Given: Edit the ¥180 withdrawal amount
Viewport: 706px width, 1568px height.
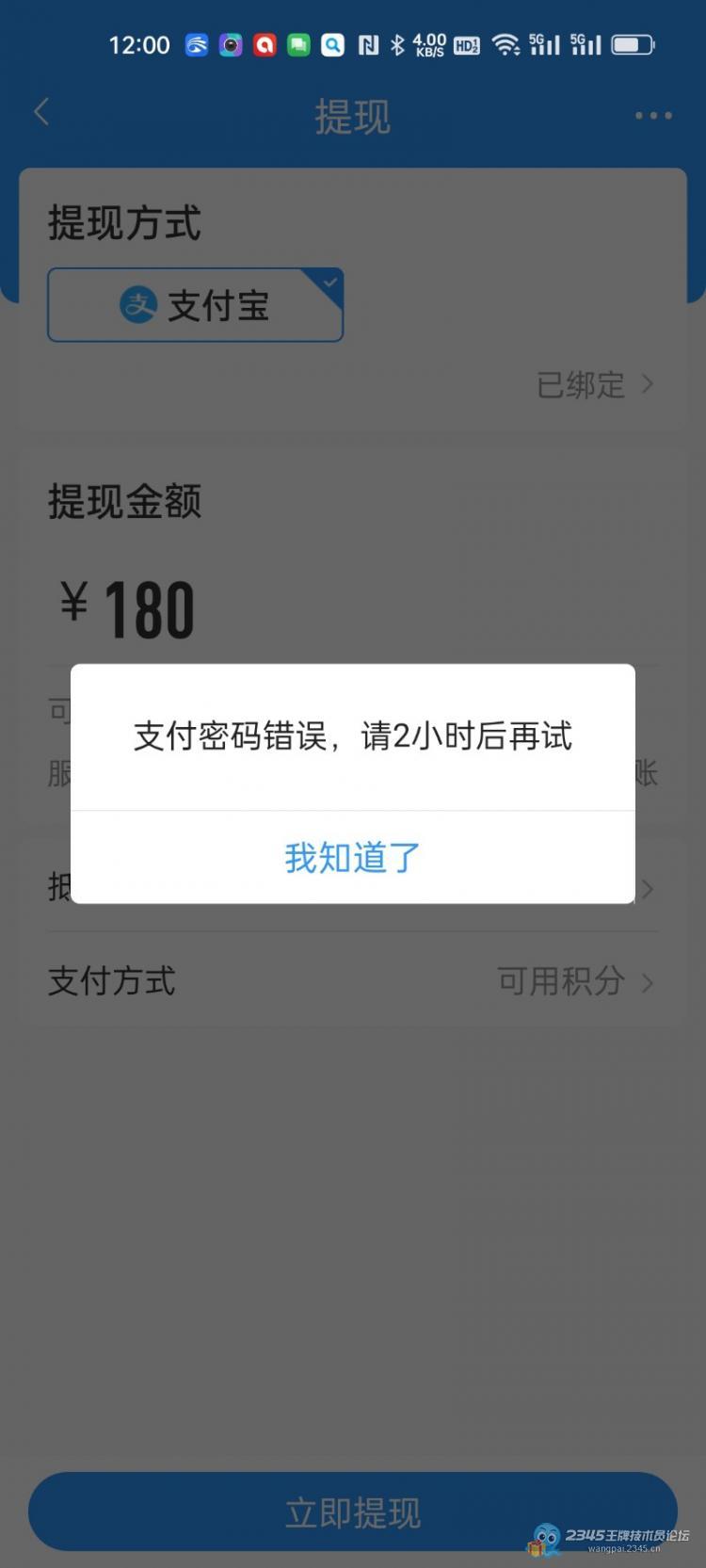Looking at the screenshot, I should pyautogui.click(x=151, y=609).
